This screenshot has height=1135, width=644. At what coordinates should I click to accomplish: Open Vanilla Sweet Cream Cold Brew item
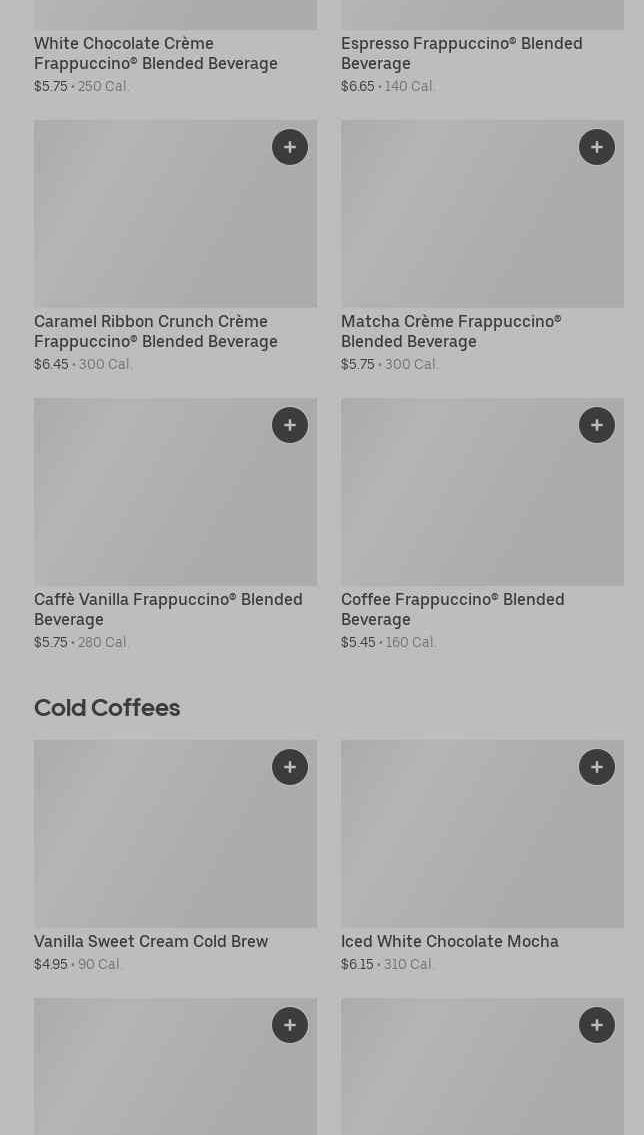point(151,941)
